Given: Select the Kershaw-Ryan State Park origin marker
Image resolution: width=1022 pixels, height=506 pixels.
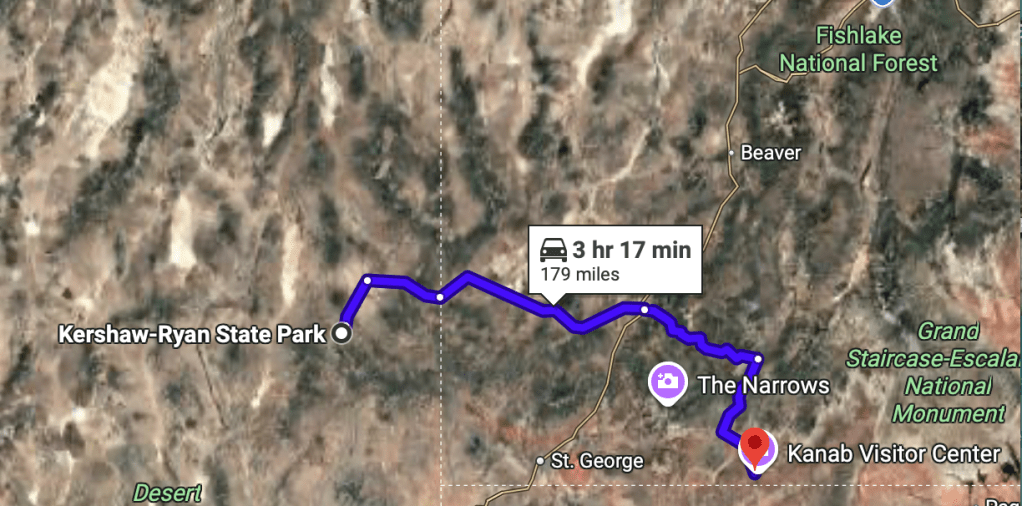Looking at the screenshot, I should click(343, 334).
